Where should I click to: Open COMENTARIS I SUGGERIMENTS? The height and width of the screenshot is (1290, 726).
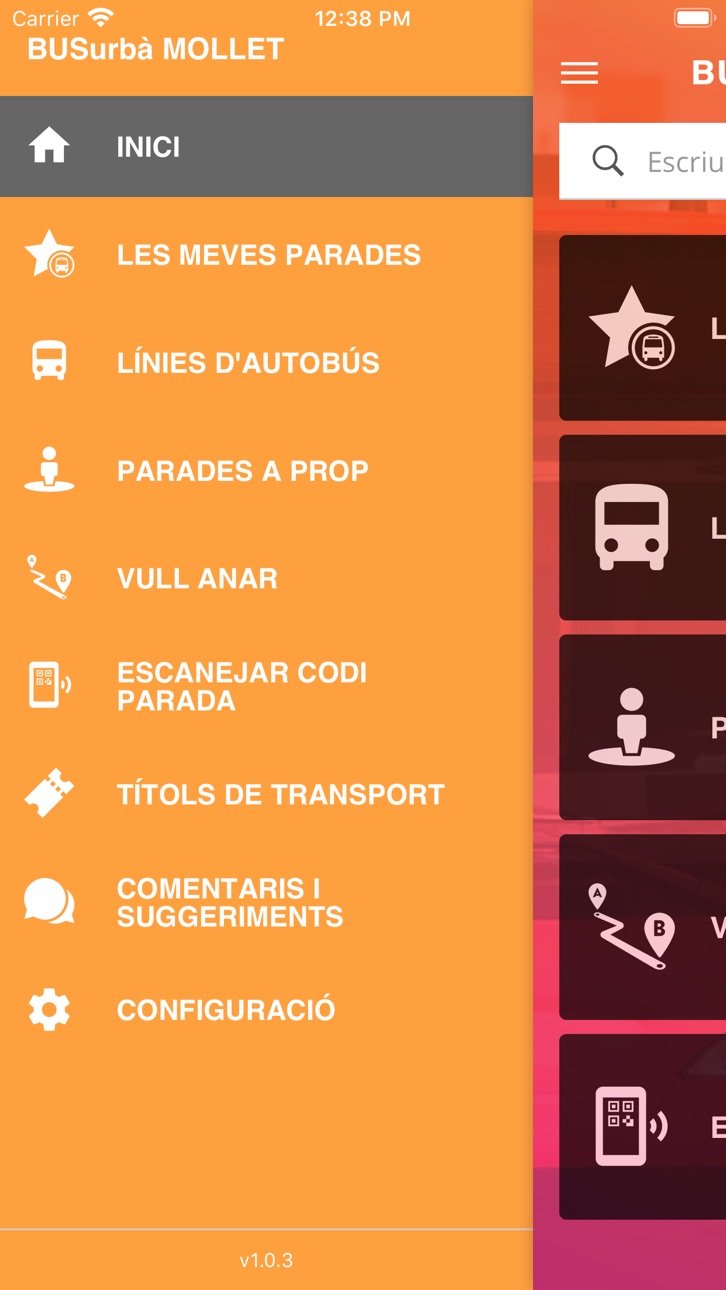click(x=266, y=902)
